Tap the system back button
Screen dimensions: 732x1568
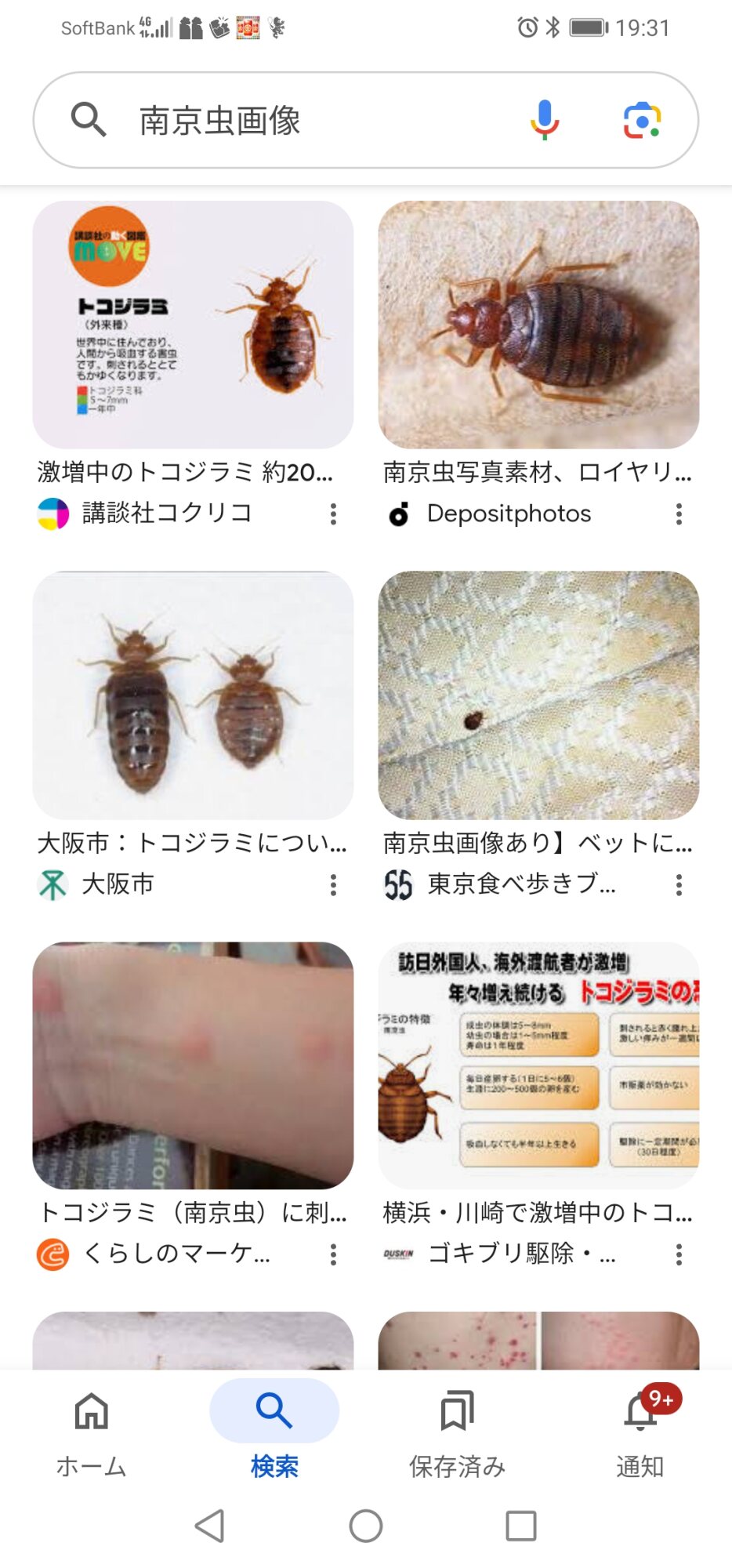(210, 1526)
